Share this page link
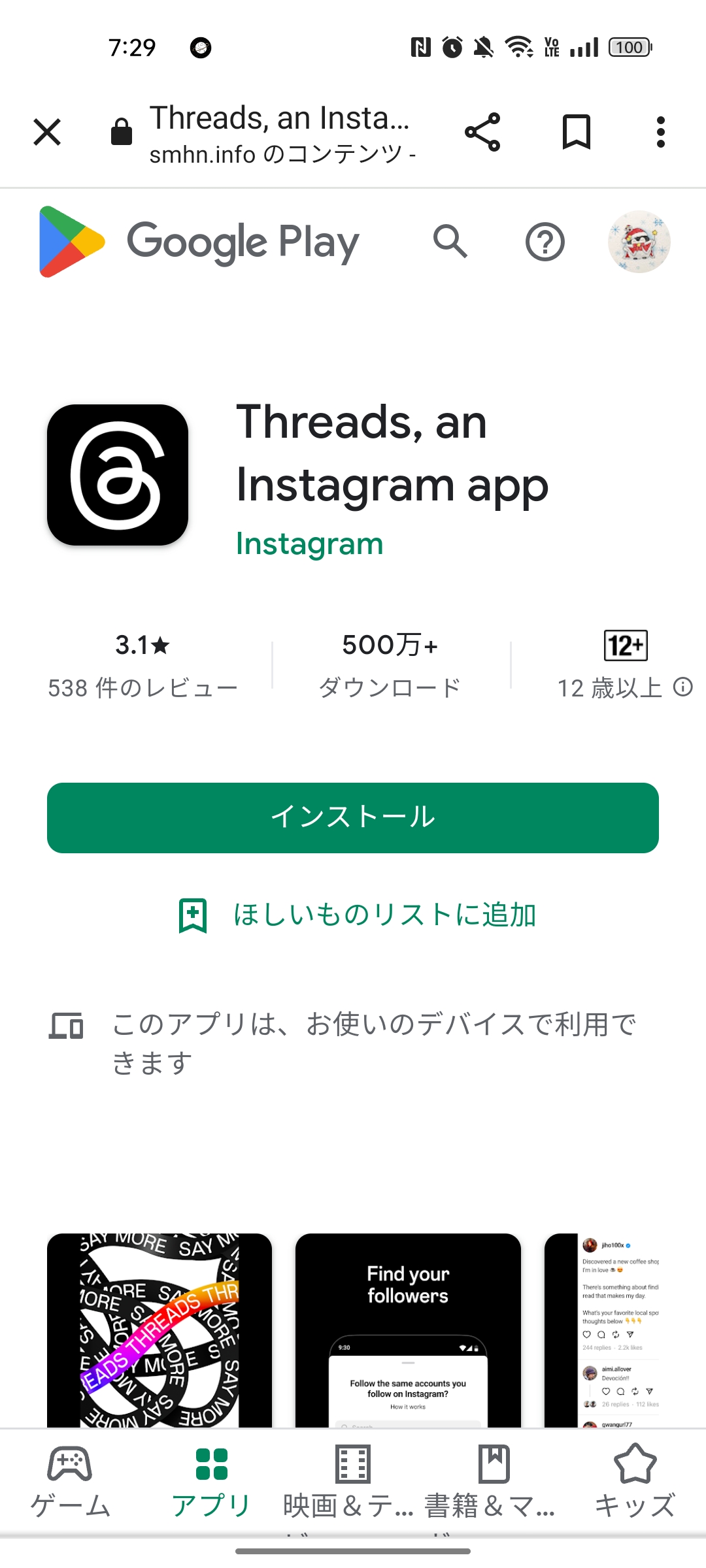The width and height of the screenshot is (706, 1568). click(482, 132)
